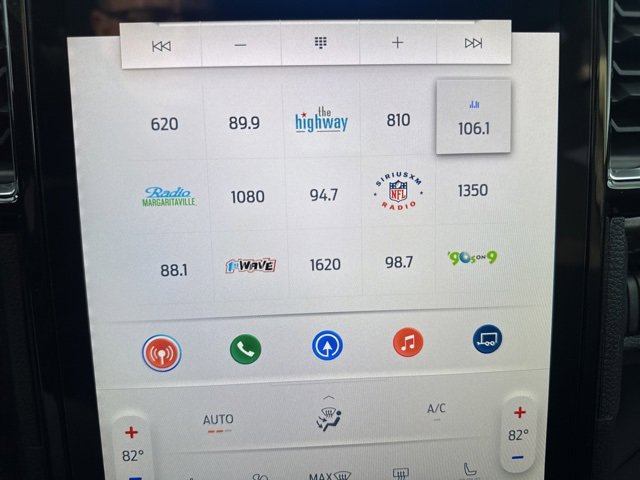Open the phone app
640x480 pixels.
click(245, 349)
